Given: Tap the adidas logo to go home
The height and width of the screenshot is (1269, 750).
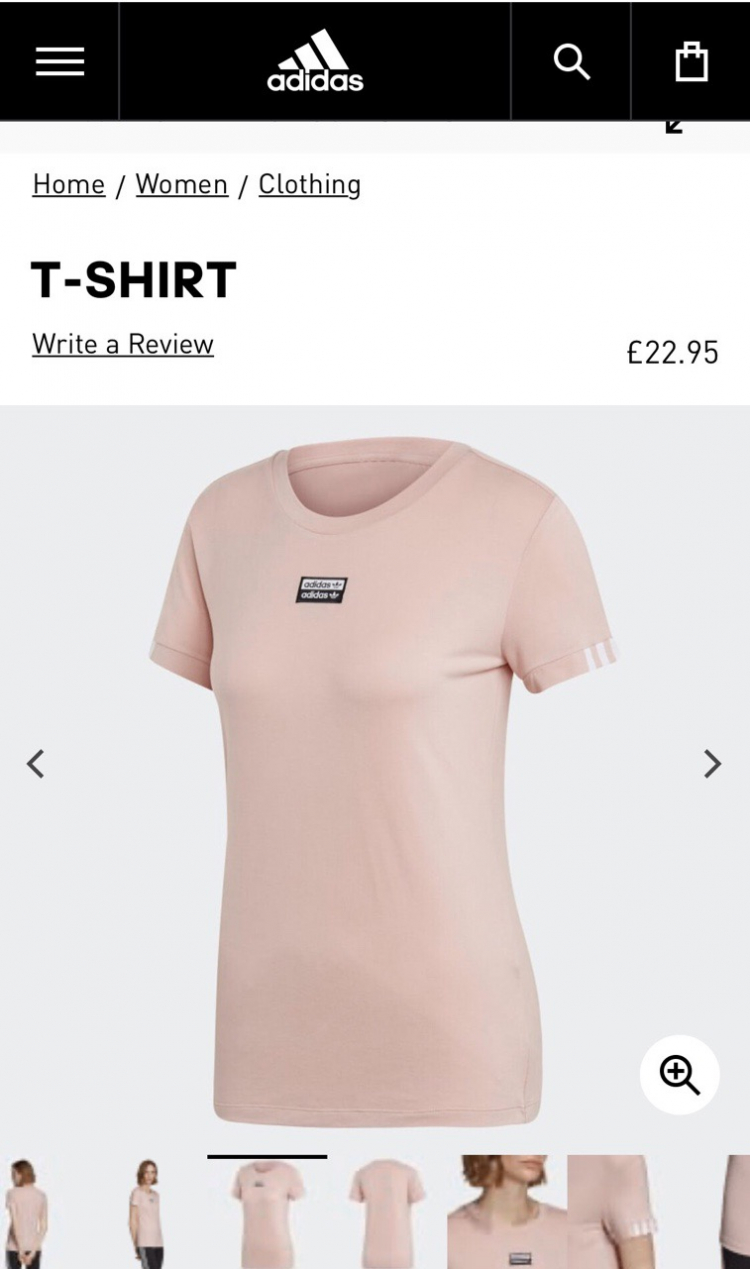Looking at the screenshot, I should coord(315,62).
